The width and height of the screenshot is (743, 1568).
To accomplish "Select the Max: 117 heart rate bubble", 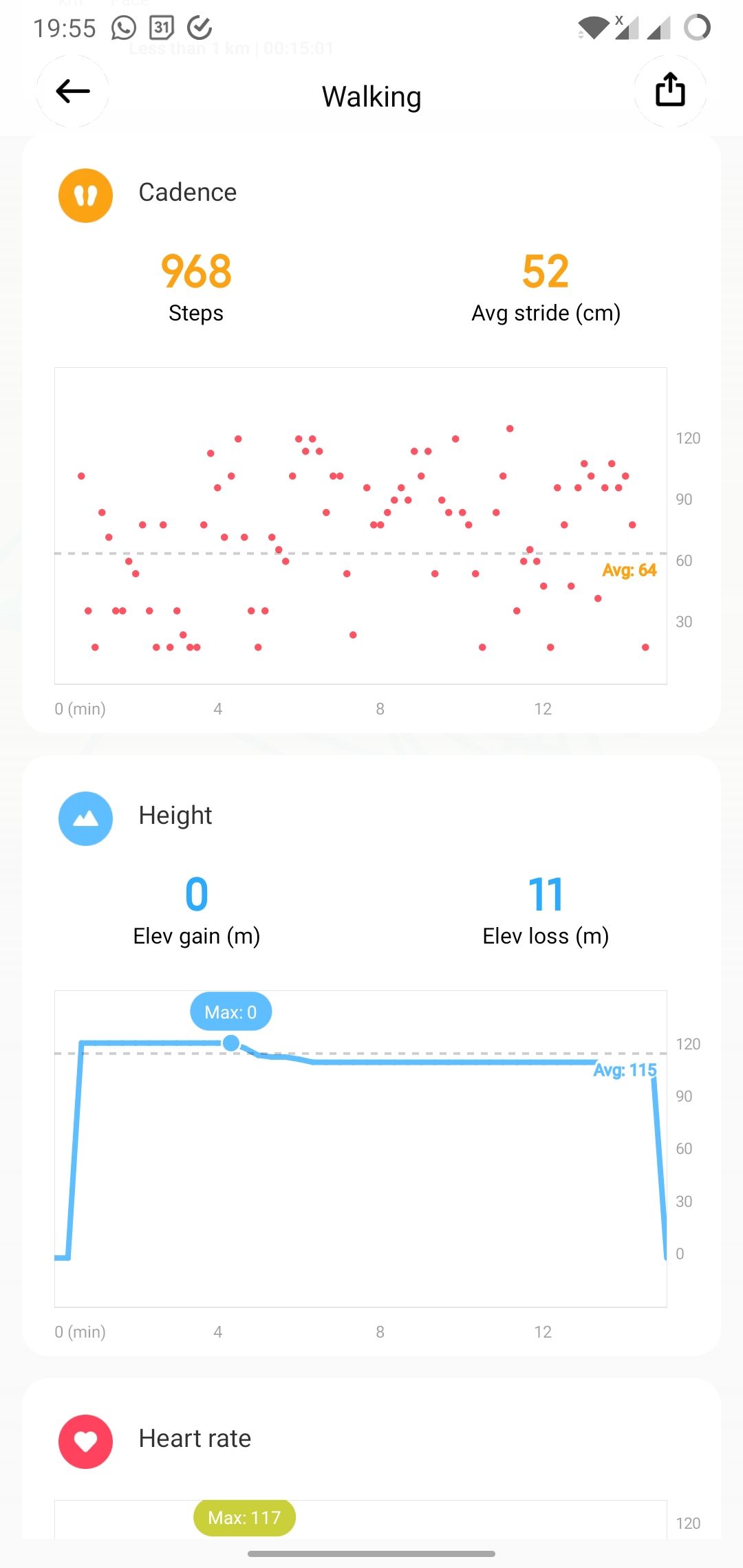I will tap(244, 1518).
